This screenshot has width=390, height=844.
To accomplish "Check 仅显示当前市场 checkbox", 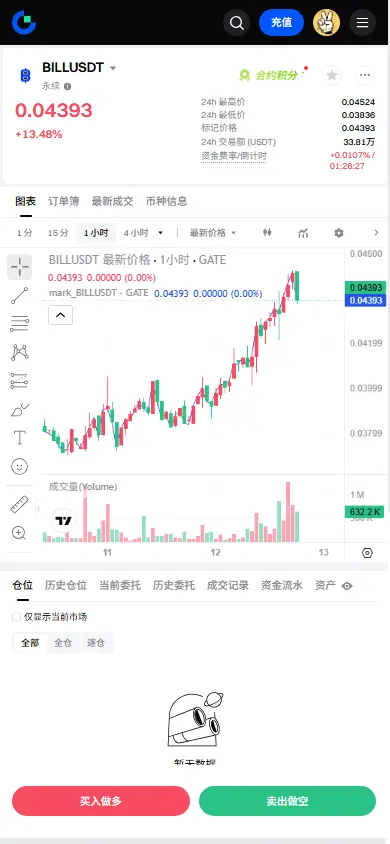I will tap(17, 617).
